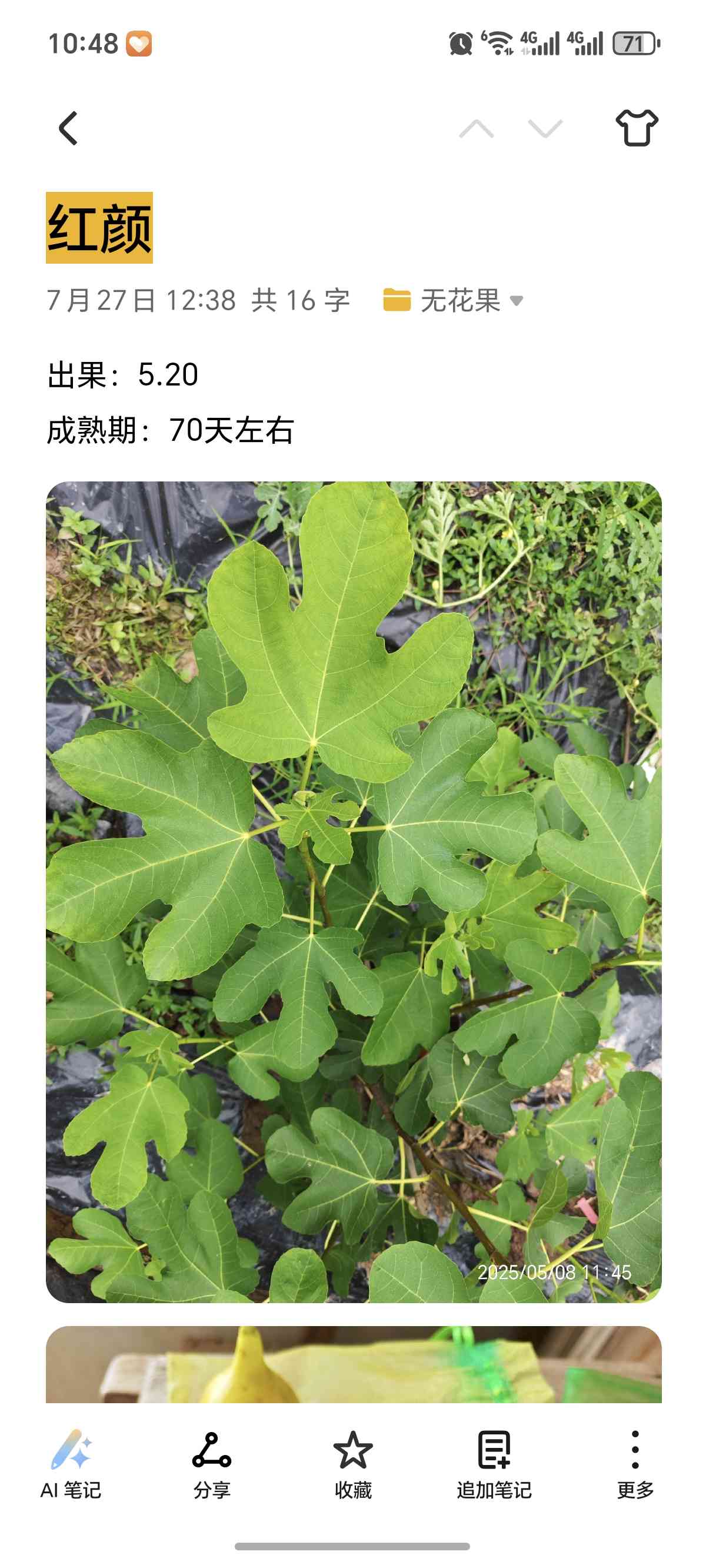Edit the note title 红颜
The height and width of the screenshot is (1568, 706).
pos(100,228)
